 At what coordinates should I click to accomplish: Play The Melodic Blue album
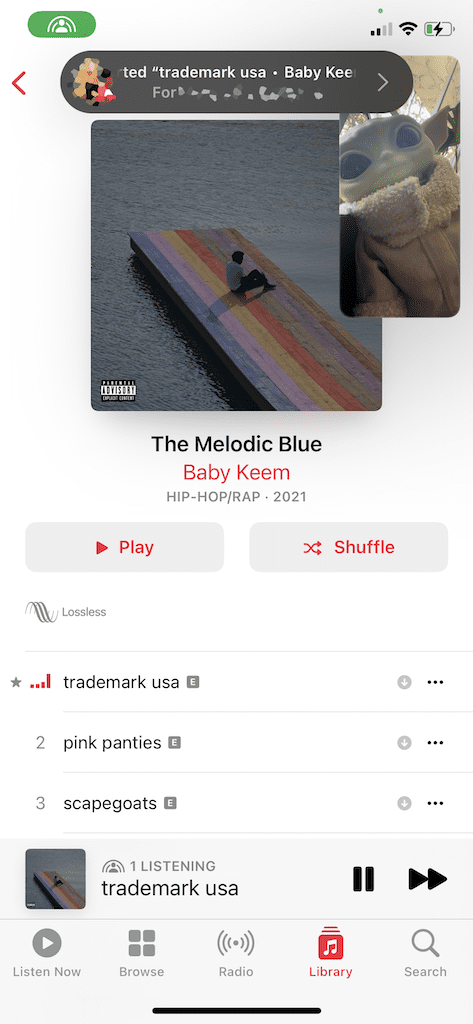(125, 547)
